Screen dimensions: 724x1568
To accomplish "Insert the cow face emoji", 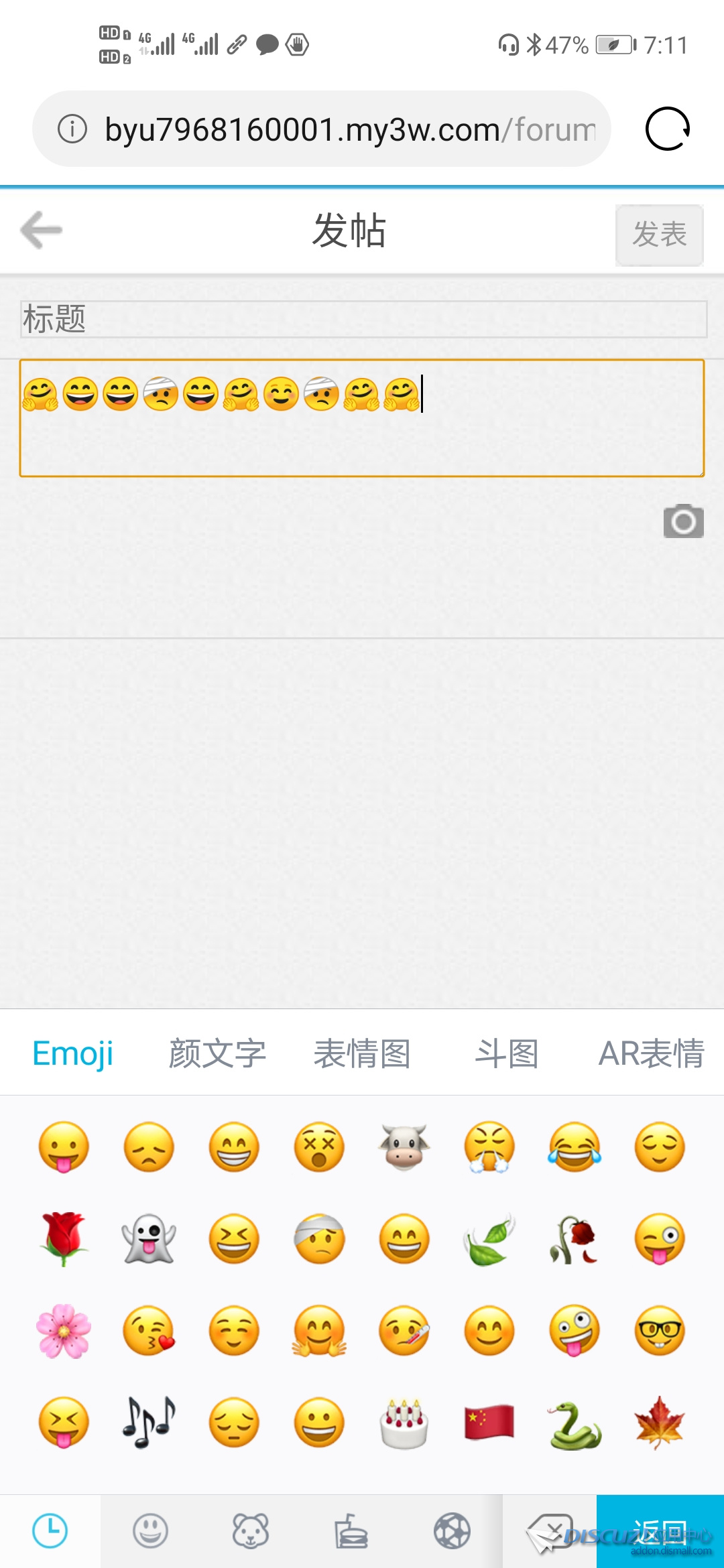I will click(x=404, y=1147).
